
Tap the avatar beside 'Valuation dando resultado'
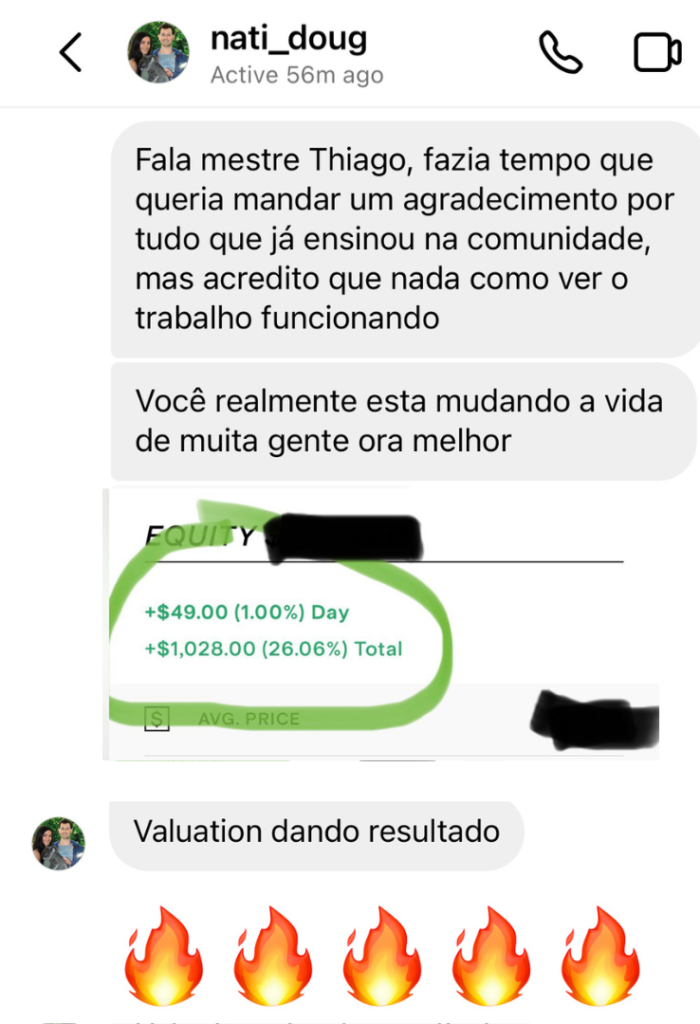pyautogui.click(x=58, y=843)
